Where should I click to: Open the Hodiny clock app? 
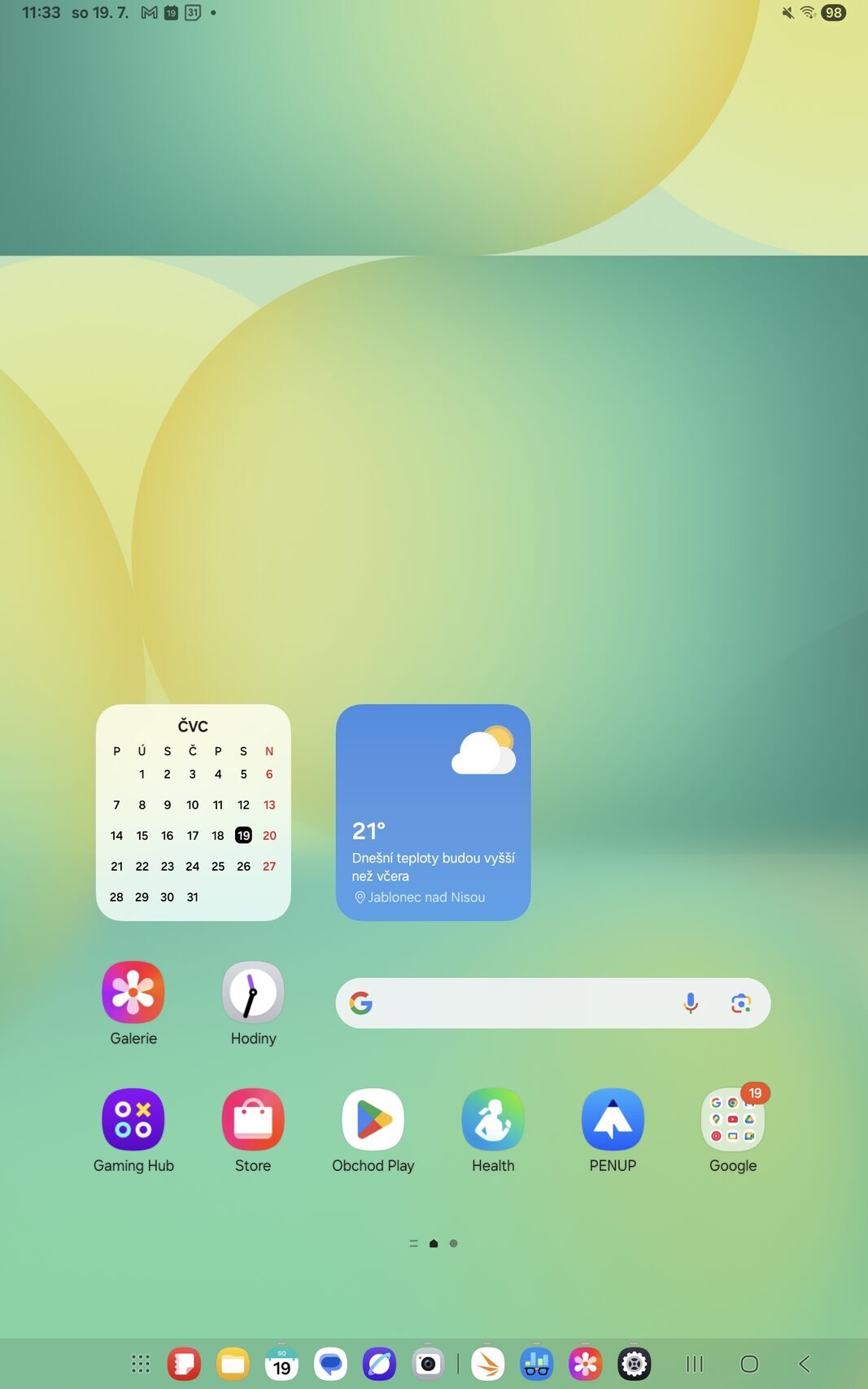pos(252,994)
